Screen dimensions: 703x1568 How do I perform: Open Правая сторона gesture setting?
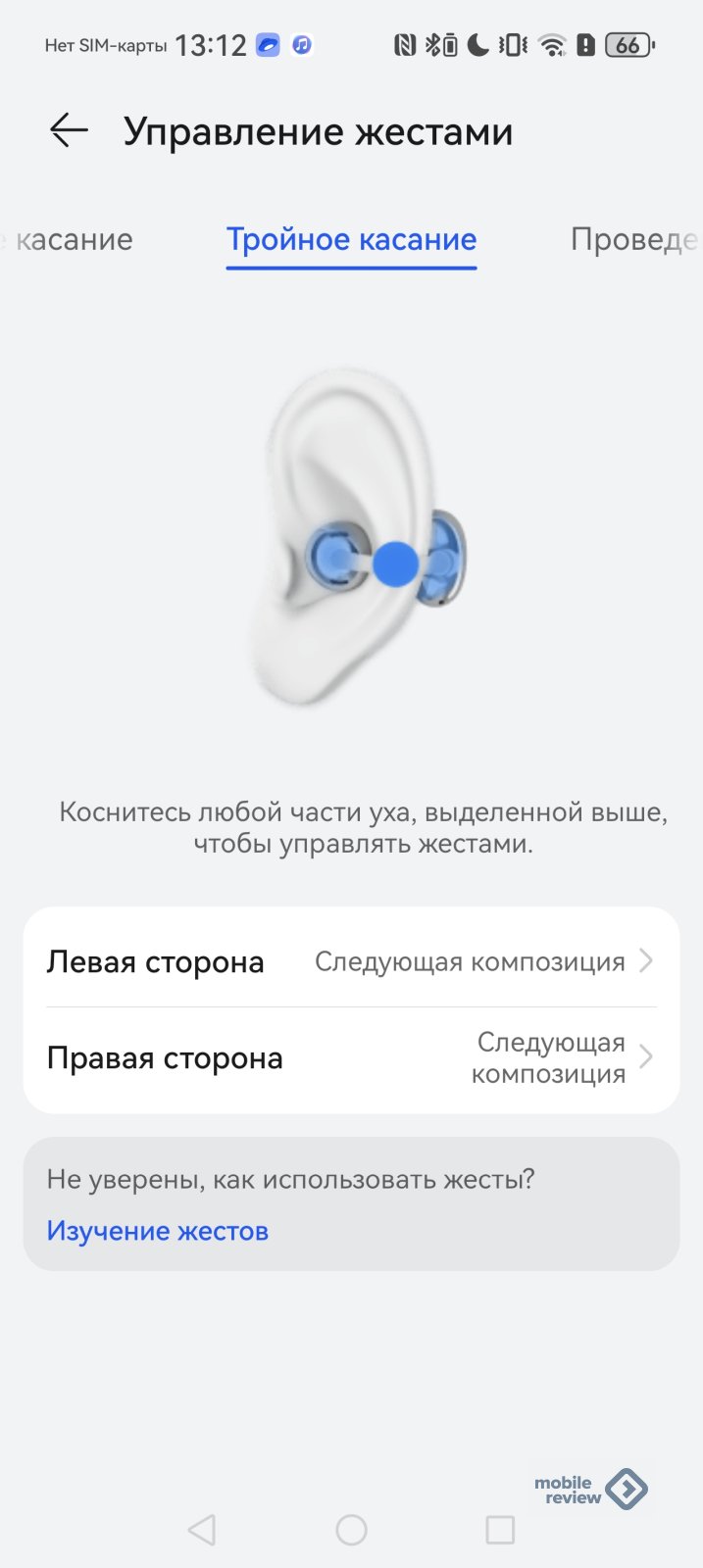click(351, 1058)
